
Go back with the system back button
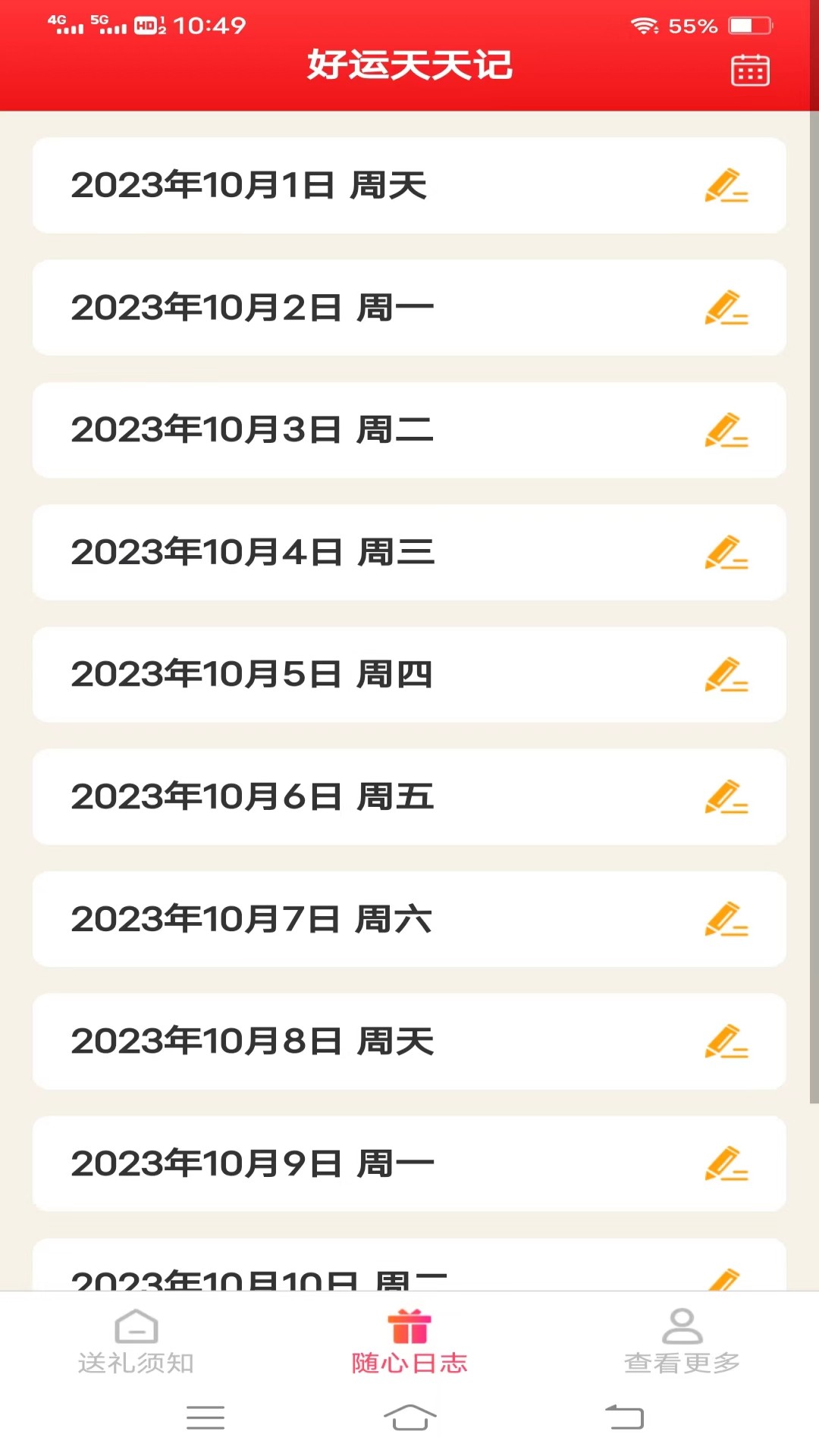point(624,1417)
